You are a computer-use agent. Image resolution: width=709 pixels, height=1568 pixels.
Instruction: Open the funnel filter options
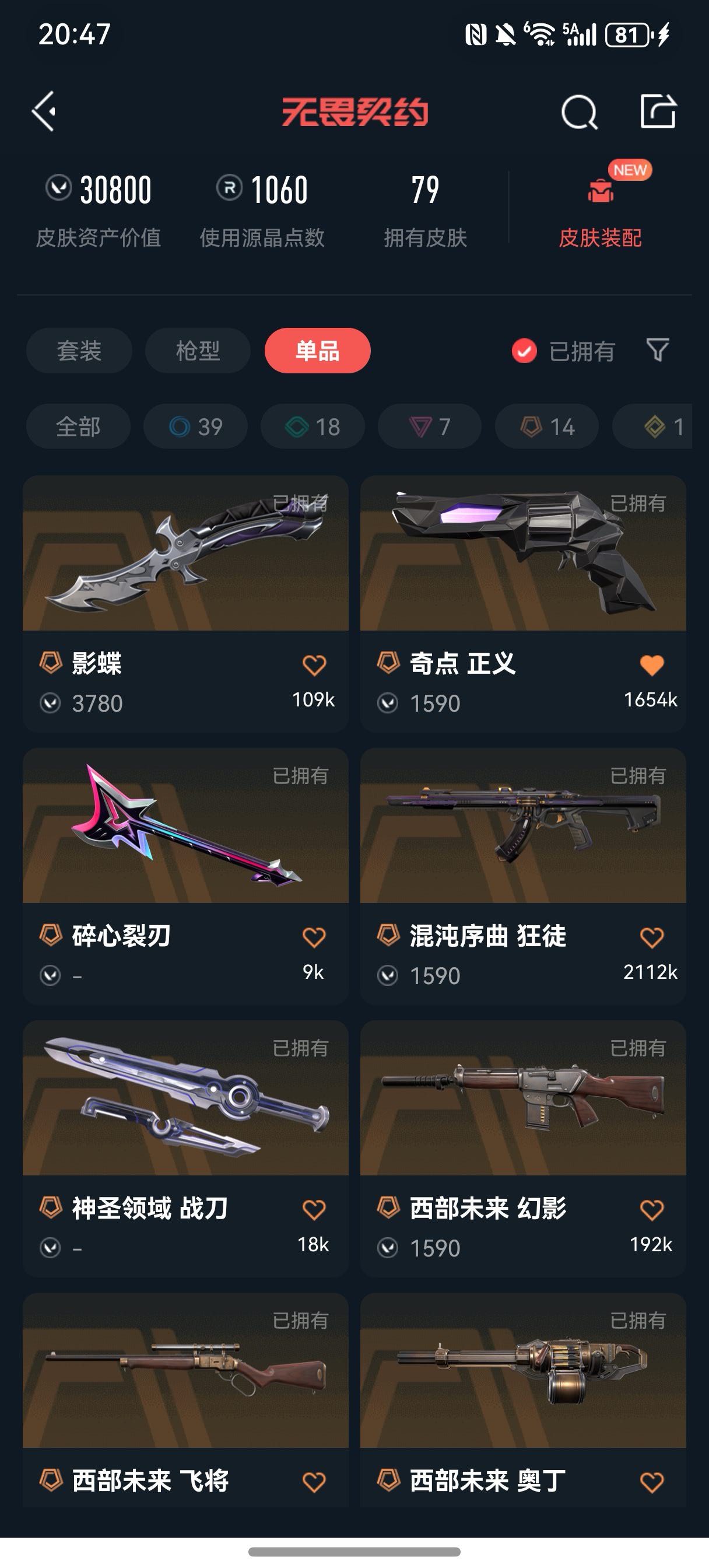pos(657,350)
